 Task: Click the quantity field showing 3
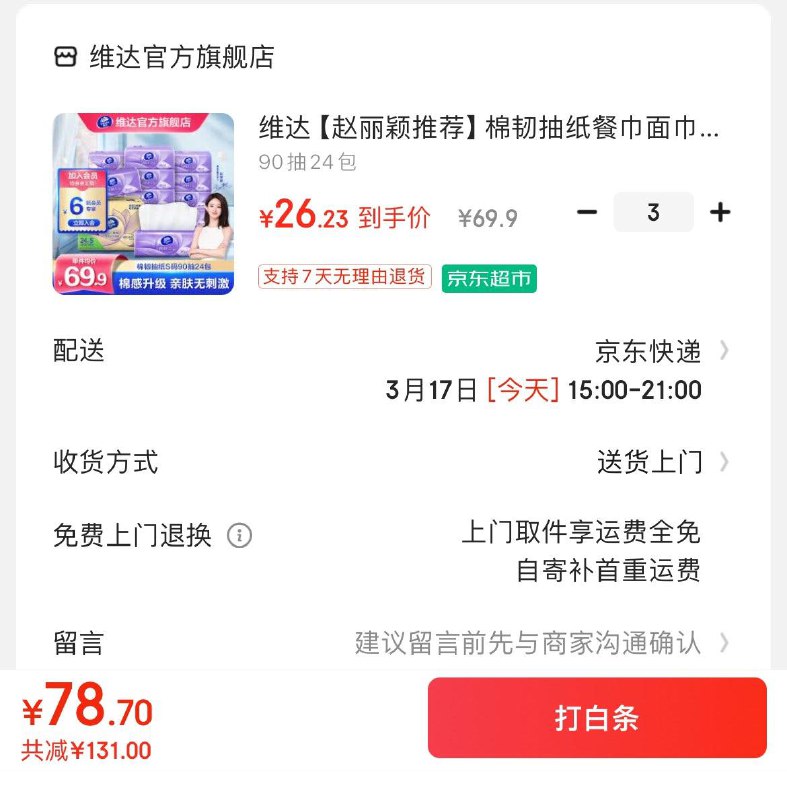[654, 211]
